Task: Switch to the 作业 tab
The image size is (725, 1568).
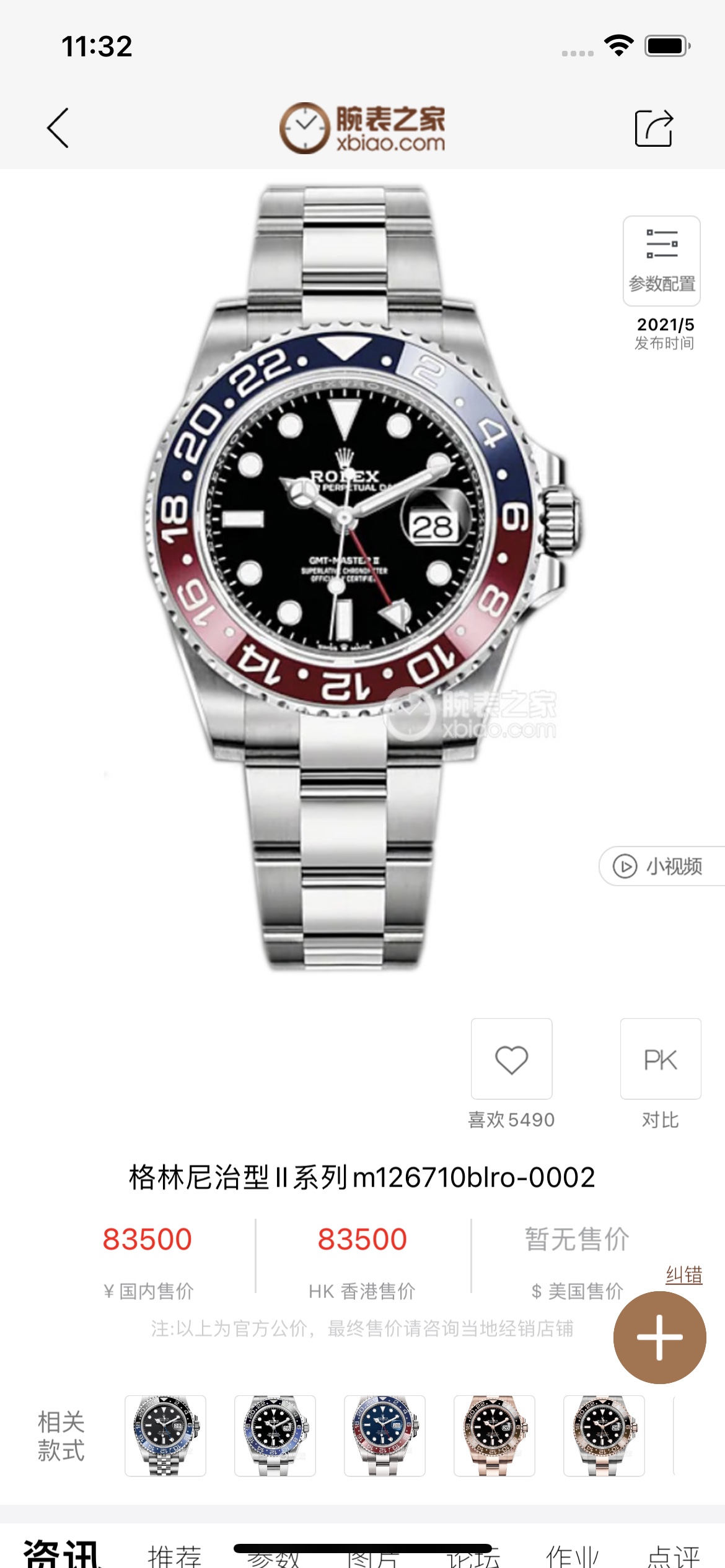Action: pyautogui.click(x=573, y=1556)
